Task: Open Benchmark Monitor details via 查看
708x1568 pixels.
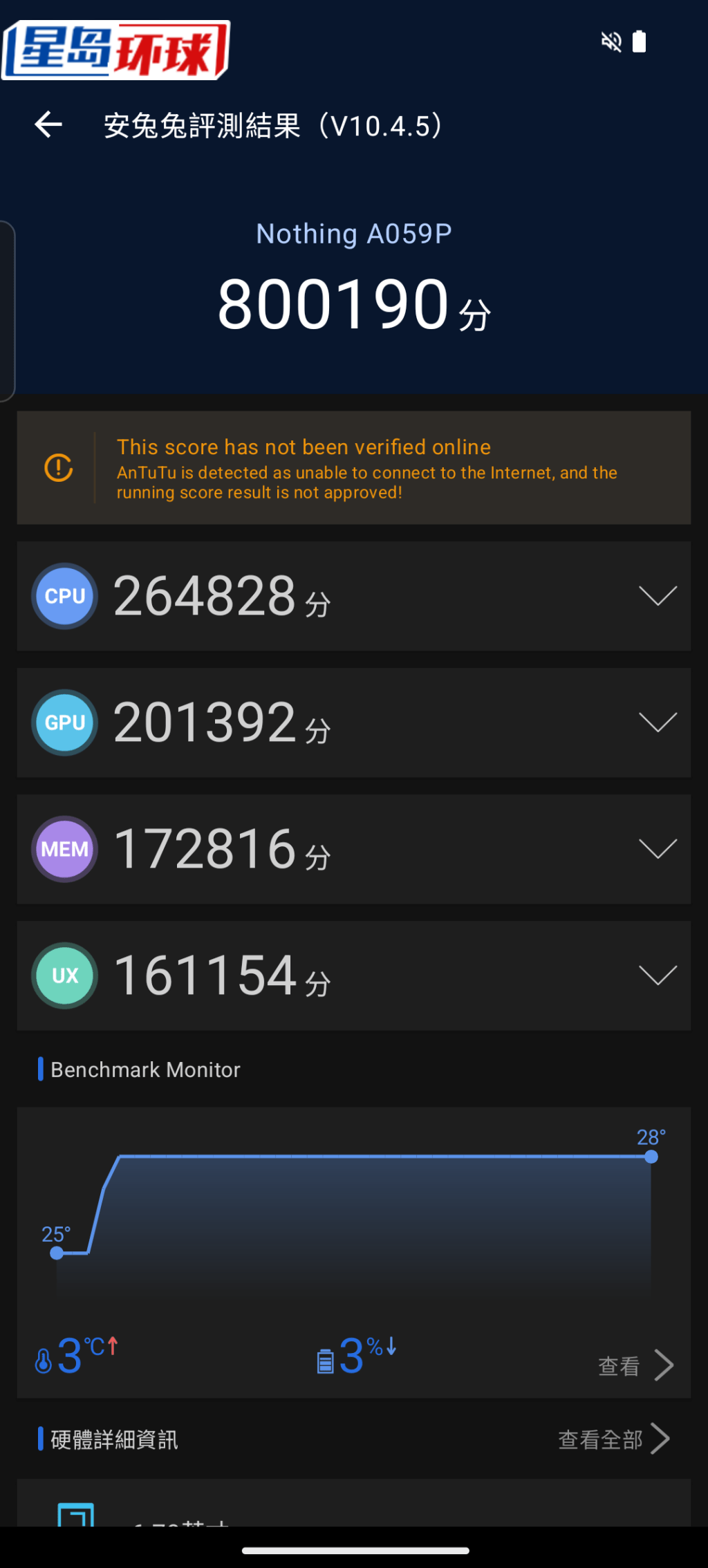Action: (635, 1365)
